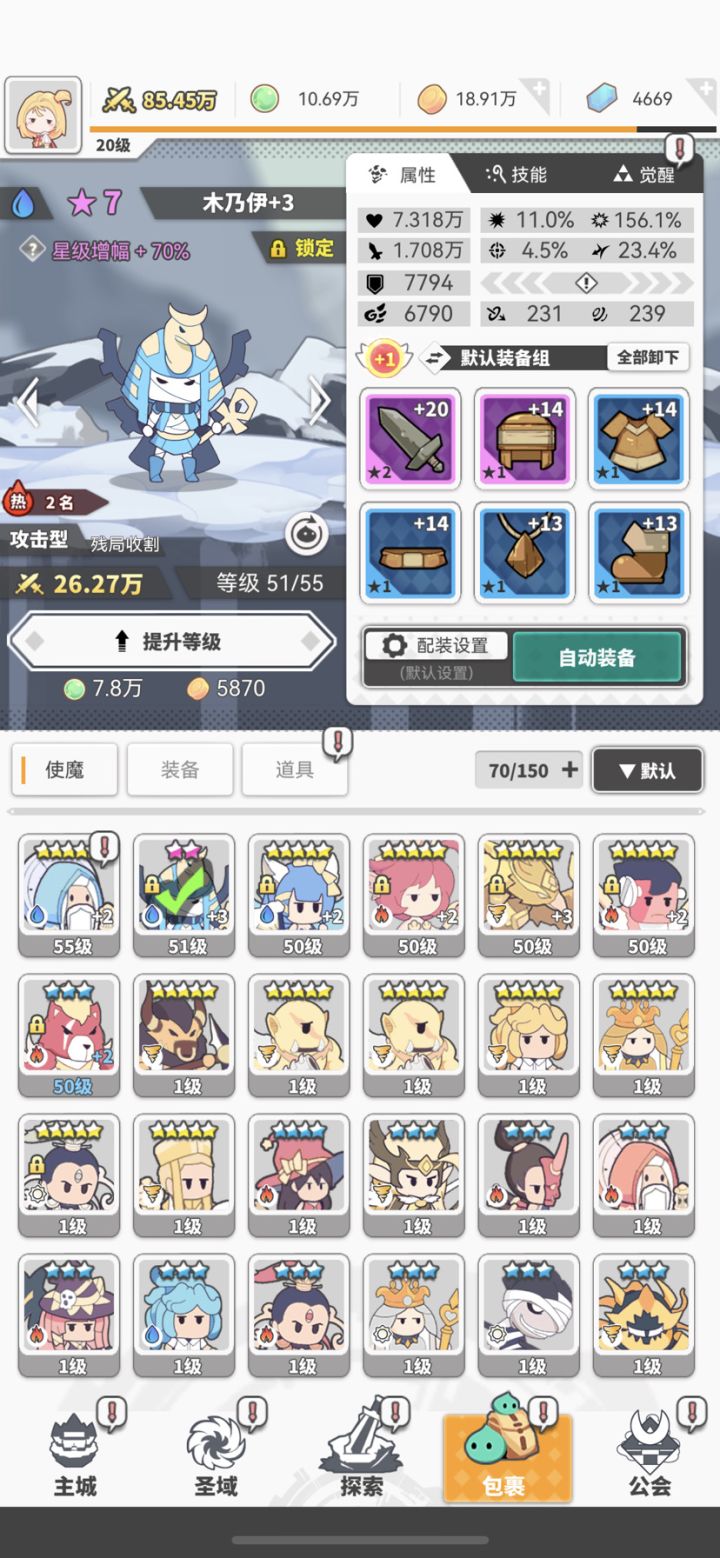Tap the 全部卸下 unequip all button
Screen dimensions: 720x1558
646,357
